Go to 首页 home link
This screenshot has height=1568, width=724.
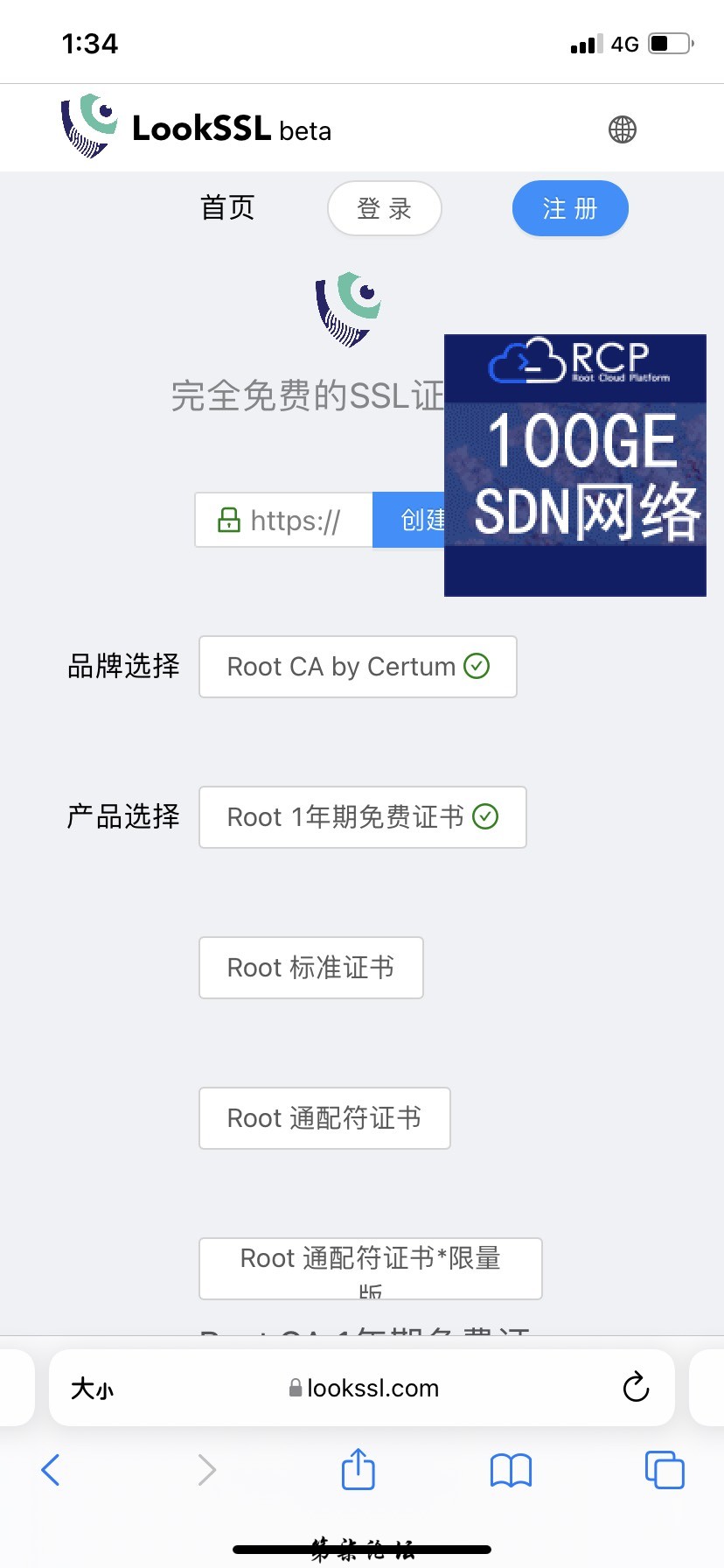coord(227,208)
